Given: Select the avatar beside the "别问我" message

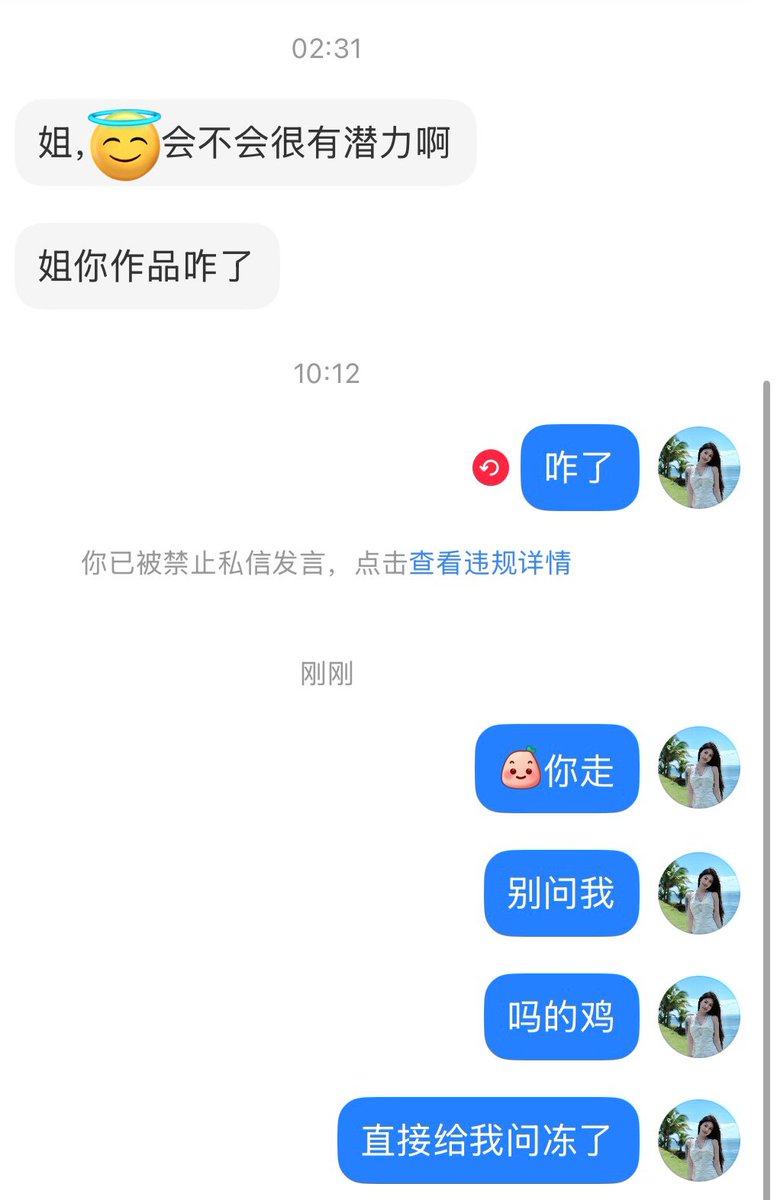Looking at the screenshot, I should click(699, 893).
